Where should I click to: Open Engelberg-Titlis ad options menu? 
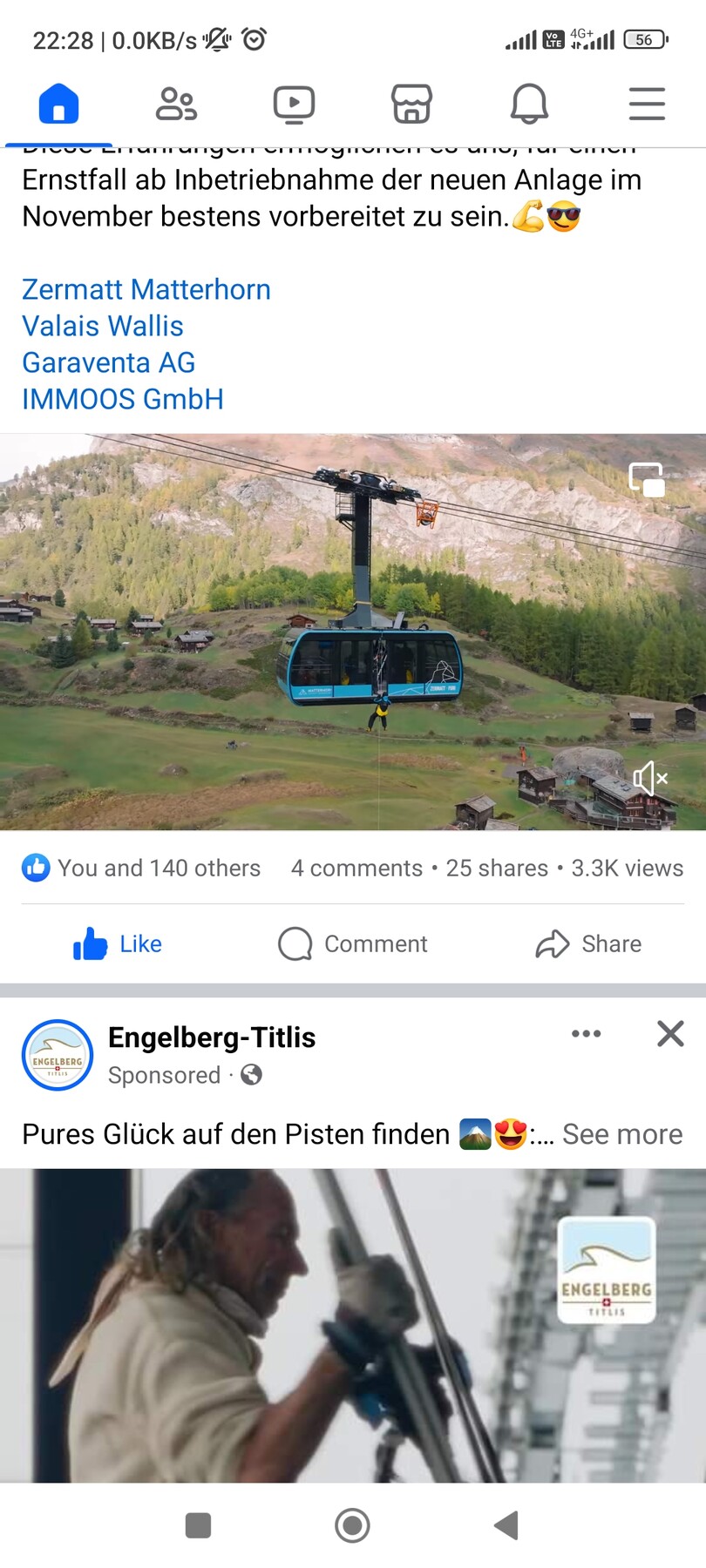(x=586, y=1034)
